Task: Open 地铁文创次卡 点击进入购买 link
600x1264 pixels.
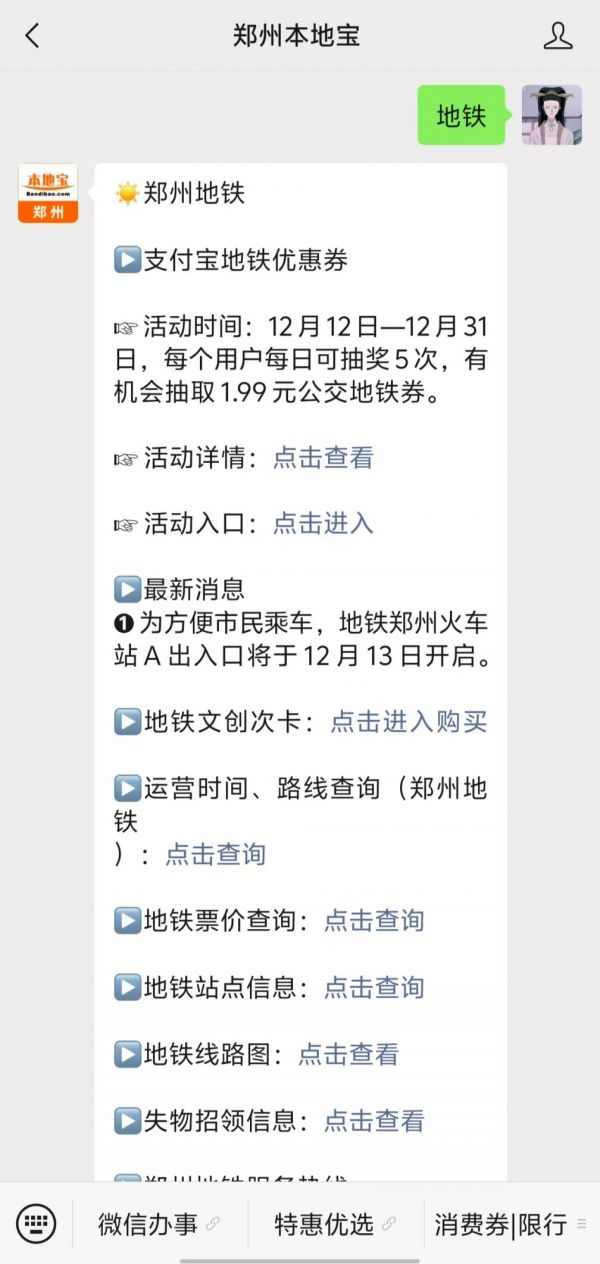Action: pos(409,721)
